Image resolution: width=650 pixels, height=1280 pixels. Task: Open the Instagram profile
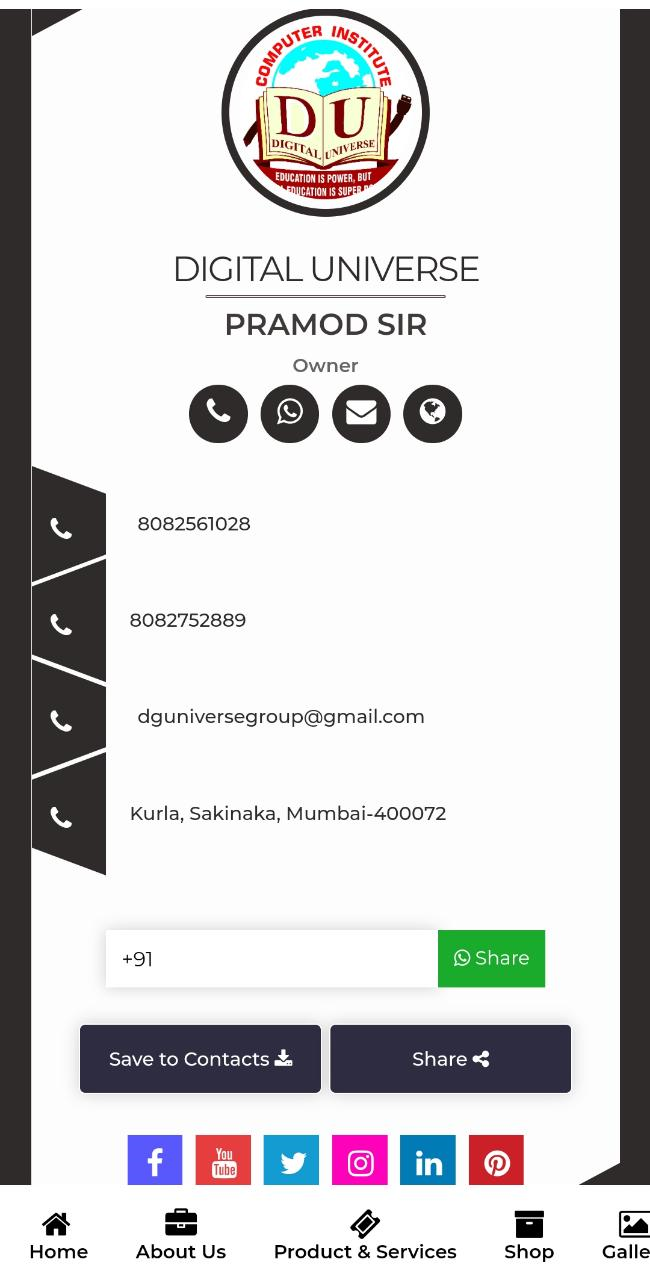pyautogui.click(x=360, y=1162)
